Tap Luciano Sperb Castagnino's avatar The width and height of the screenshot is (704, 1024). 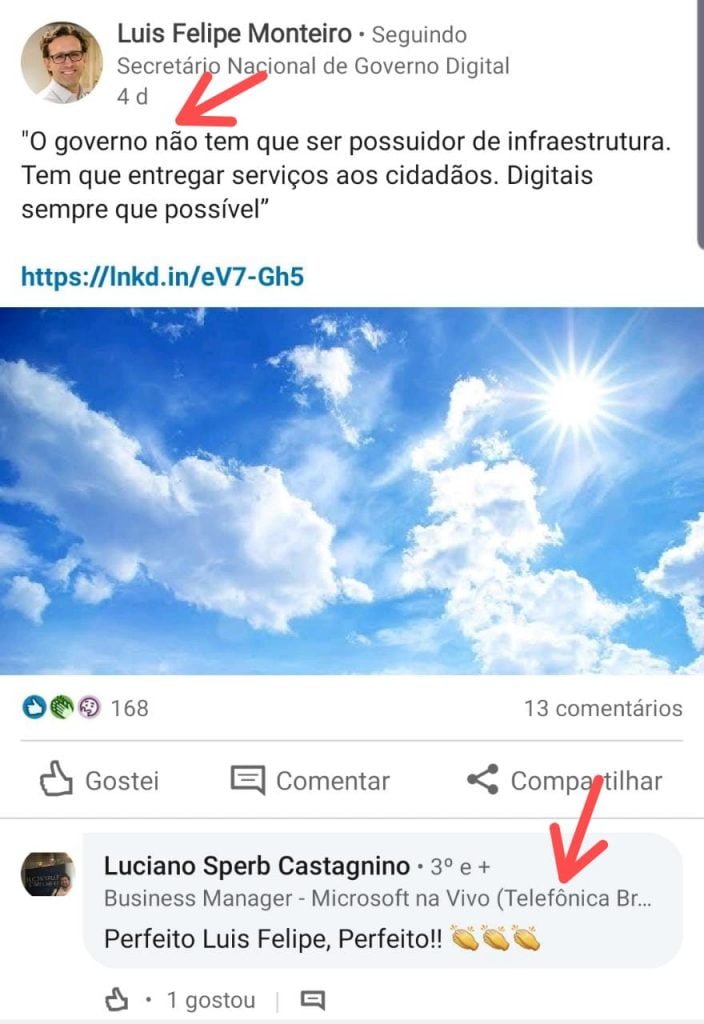(49, 874)
